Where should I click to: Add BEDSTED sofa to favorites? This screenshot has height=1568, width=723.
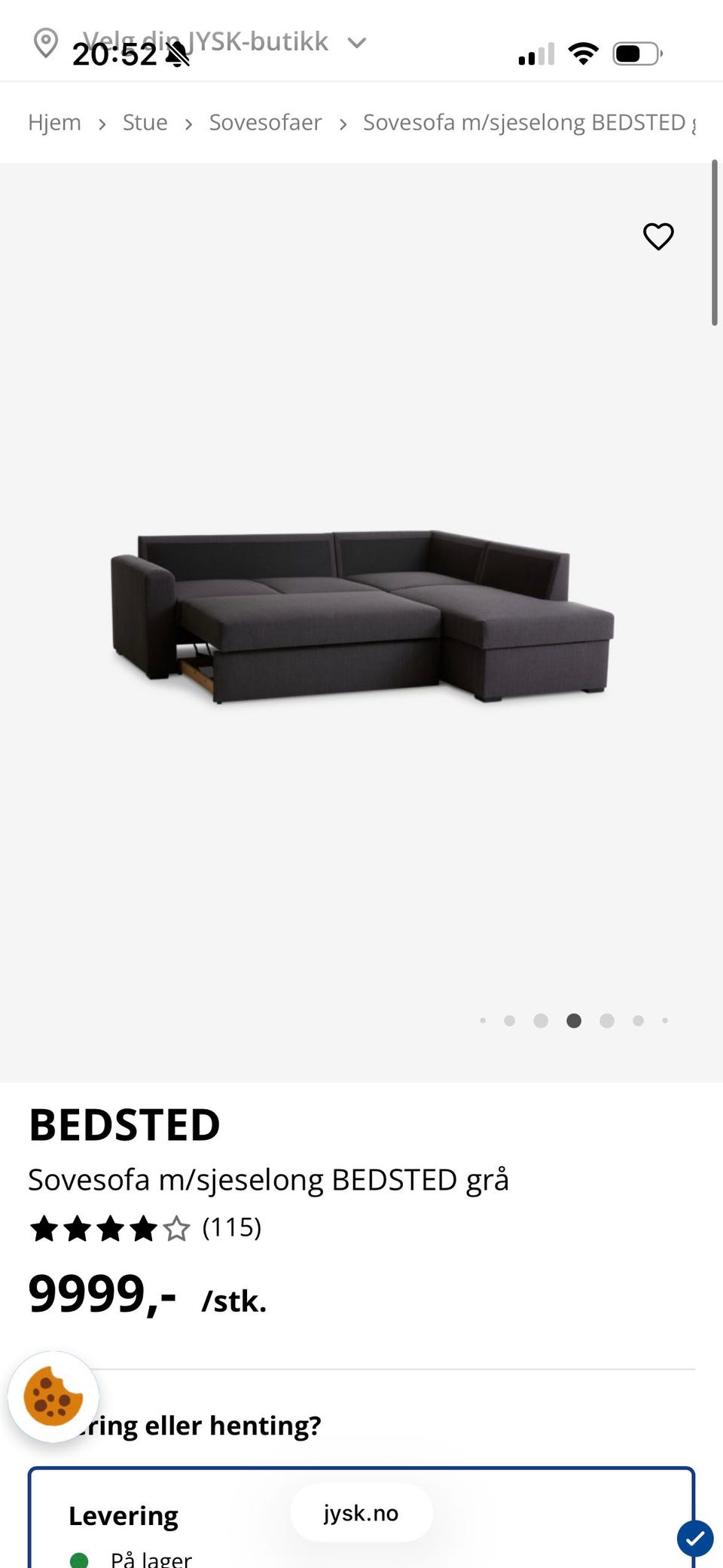pos(658,237)
